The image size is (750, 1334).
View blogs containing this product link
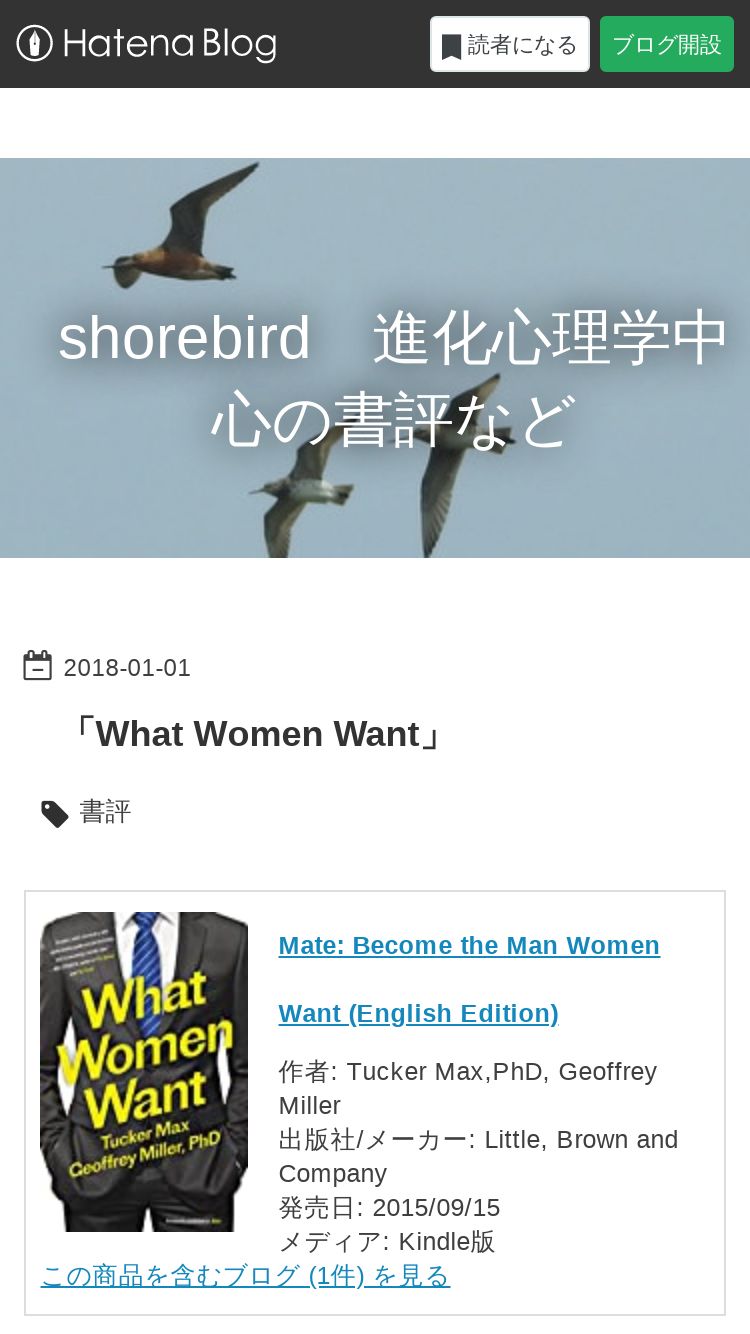pos(245,1276)
